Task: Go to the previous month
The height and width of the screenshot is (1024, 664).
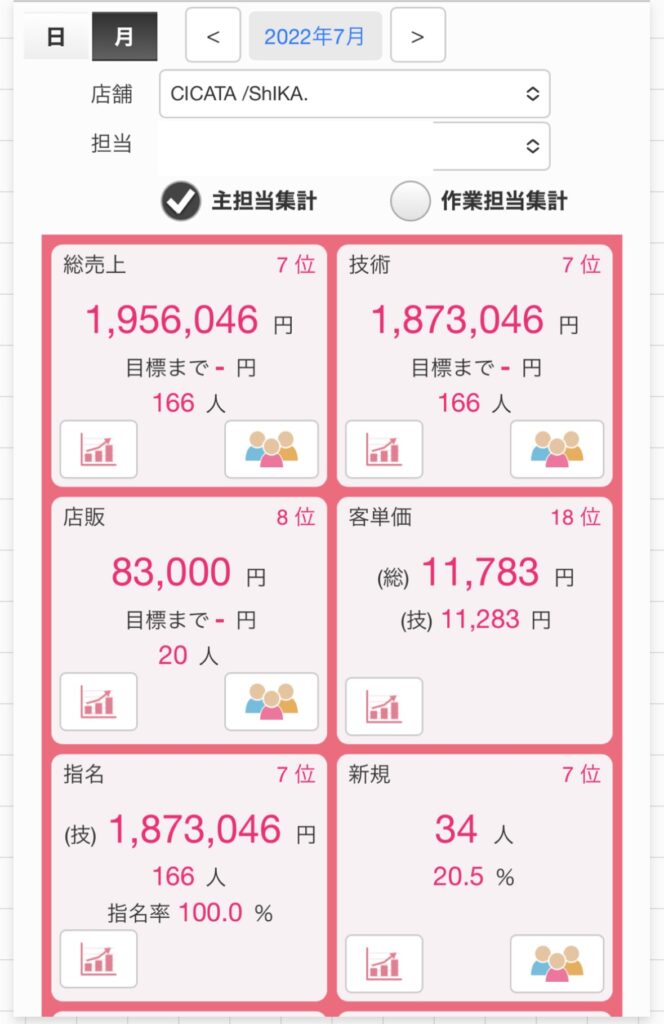Action: [x=213, y=36]
